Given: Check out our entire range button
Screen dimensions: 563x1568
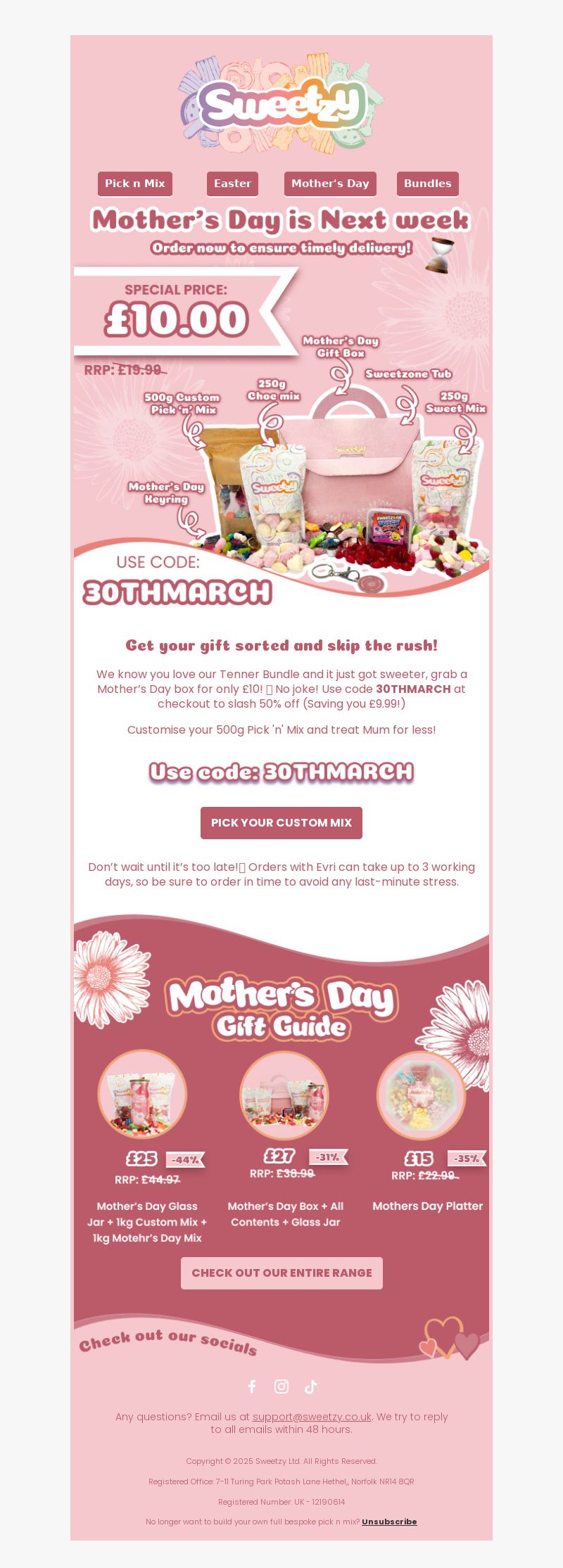Looking at the screenshot, I should click(x=281, y=1273).
